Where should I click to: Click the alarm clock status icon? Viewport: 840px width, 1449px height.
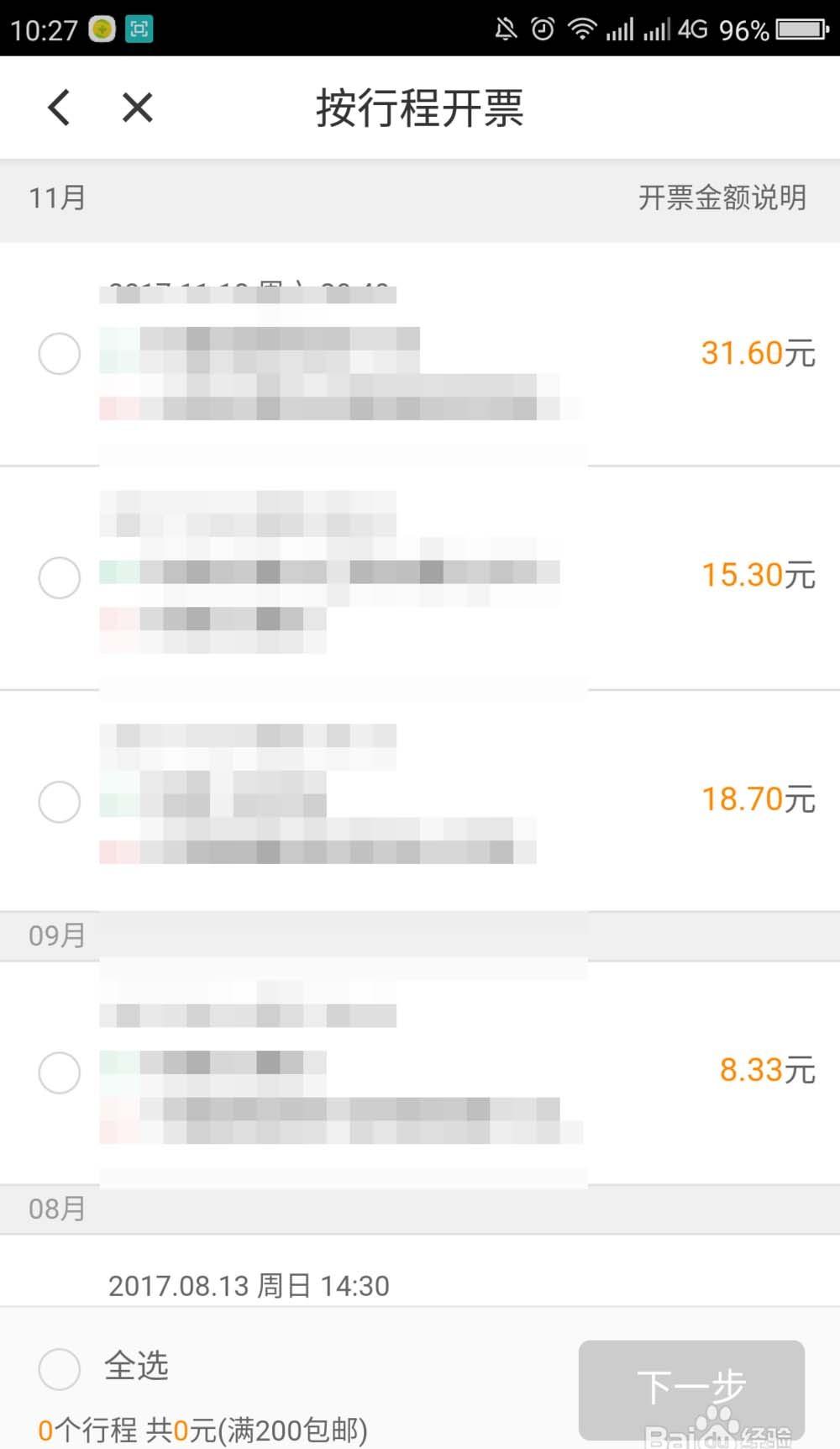pyautogui.click(x=543, y=29)
